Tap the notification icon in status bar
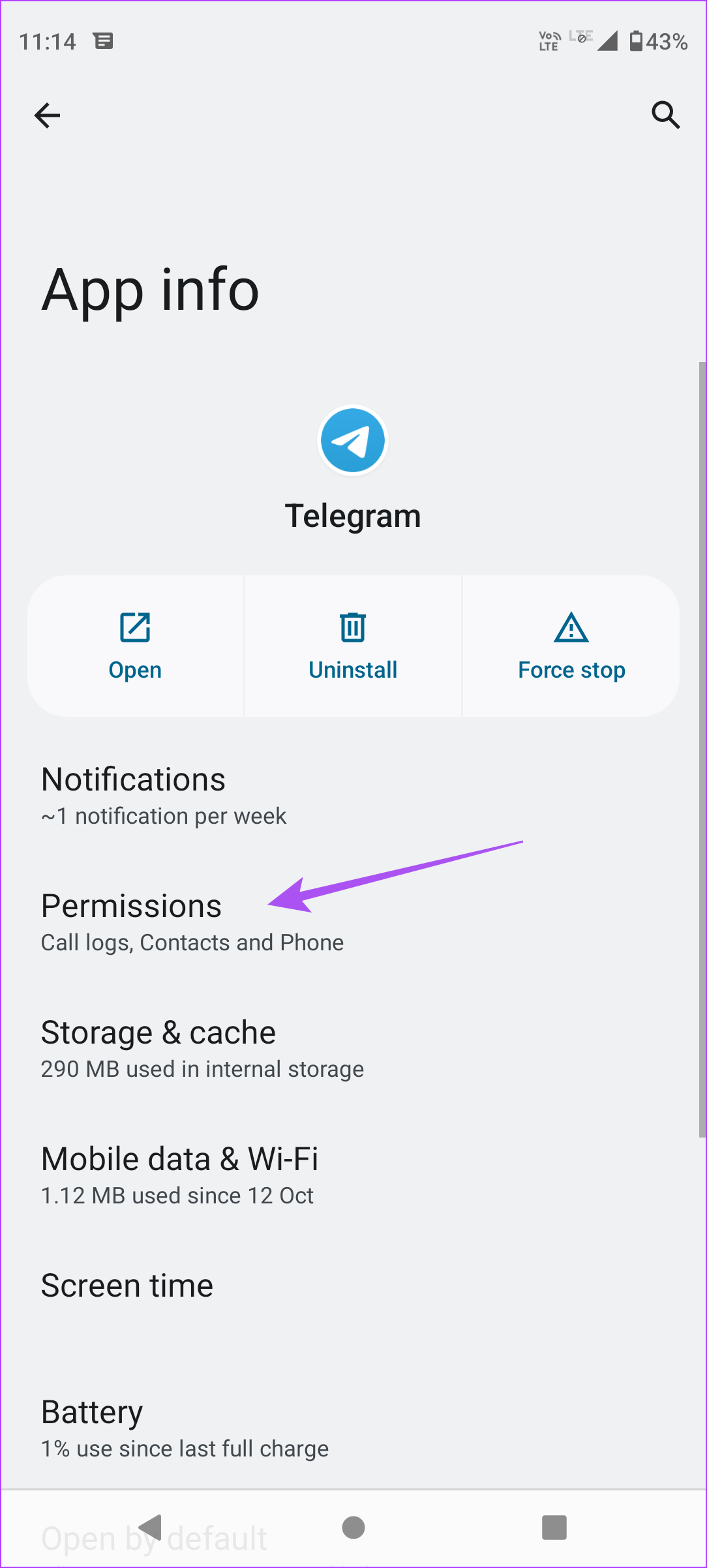Viewport: 707px width, 1568px height. pyautogui.click(x=103, y=41)
